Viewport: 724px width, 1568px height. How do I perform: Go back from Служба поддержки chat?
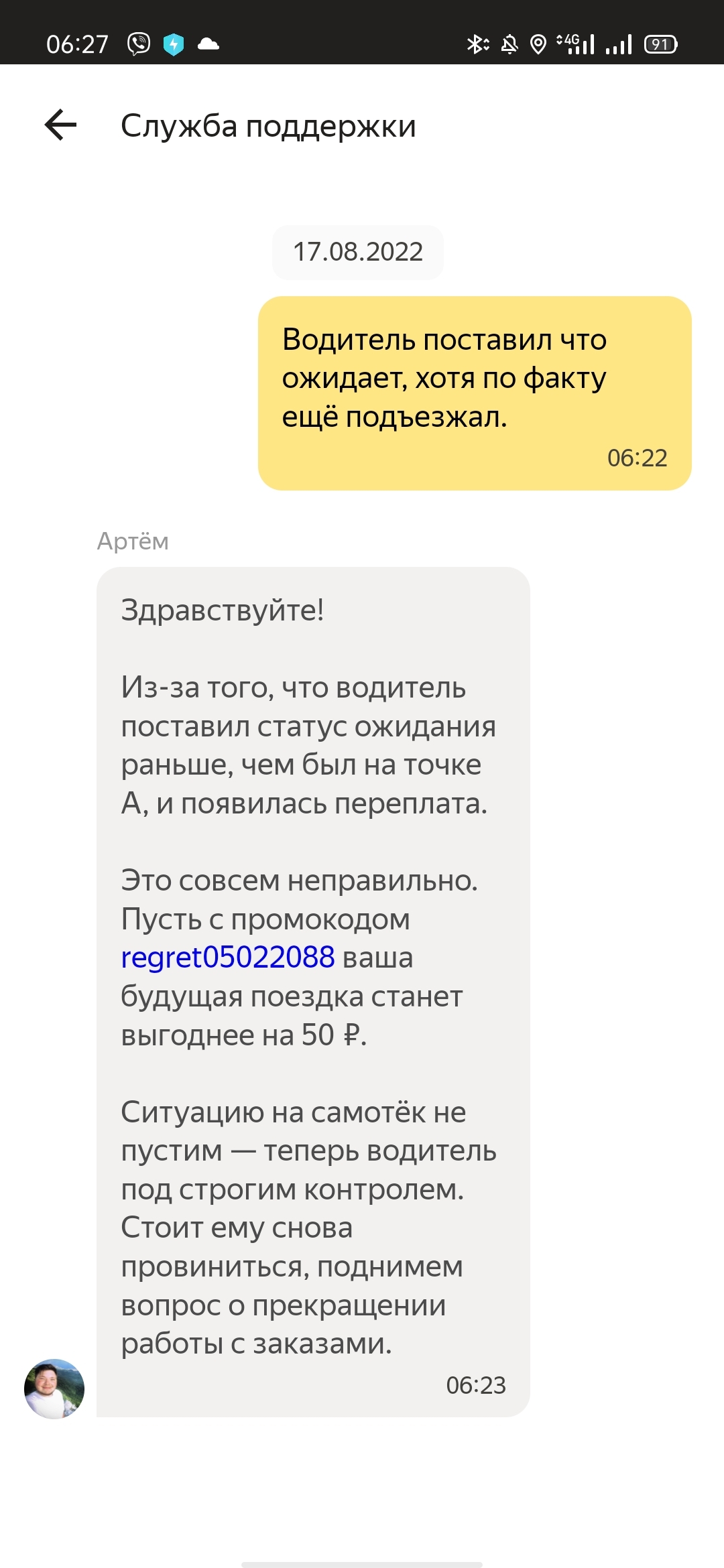click(60, 125)
